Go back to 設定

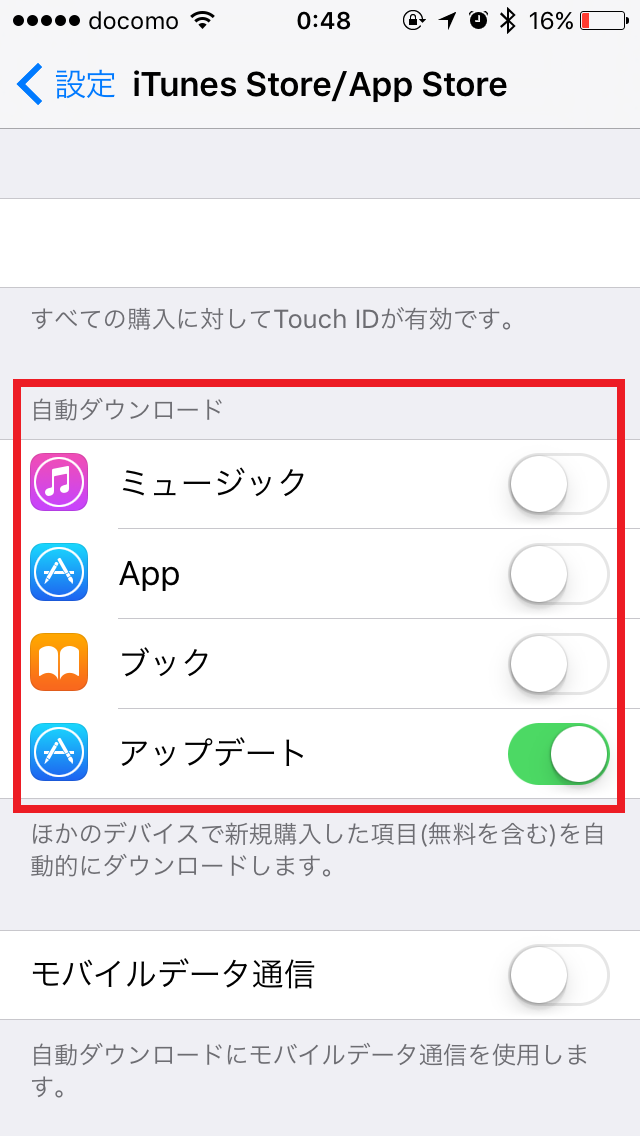click(x=66, y=85)
